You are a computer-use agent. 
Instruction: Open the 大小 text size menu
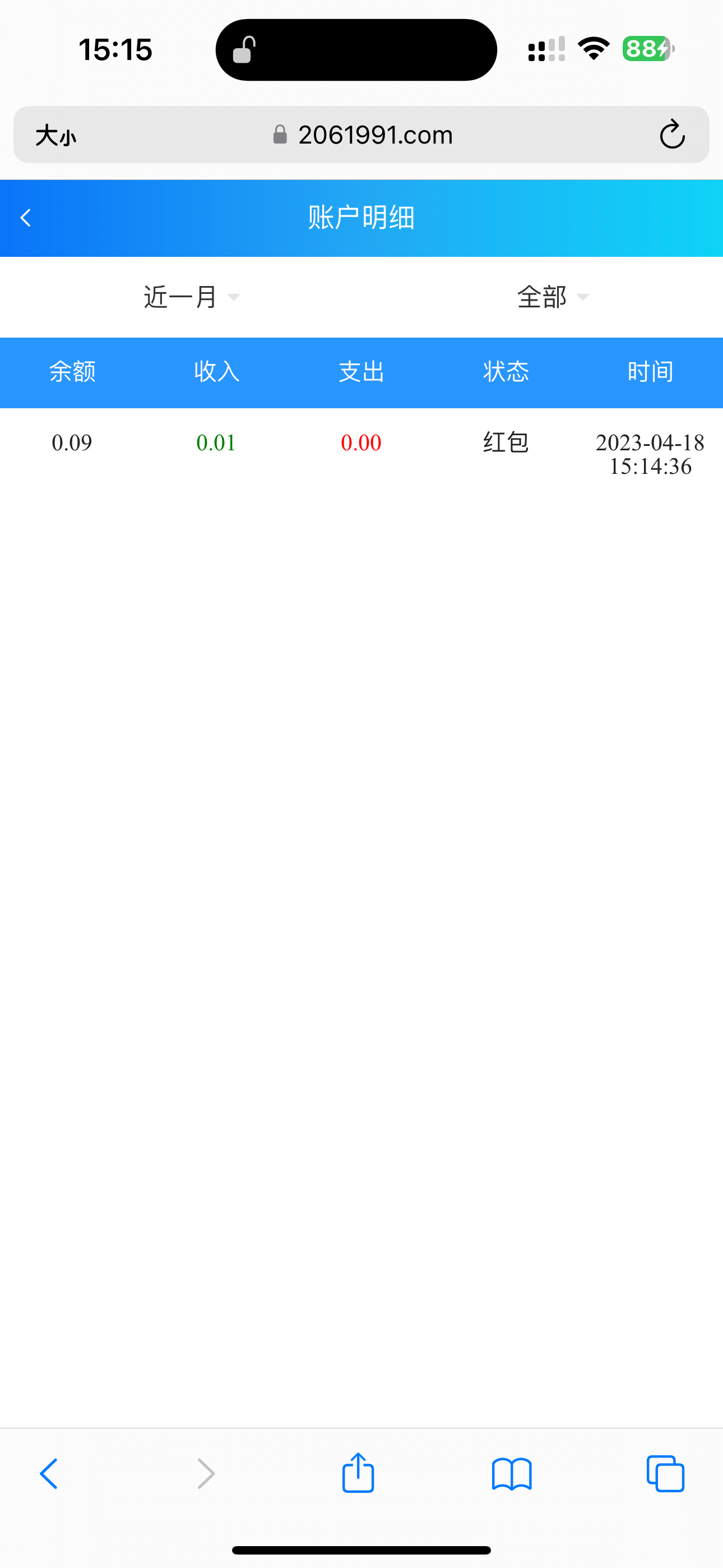[55, 135]
